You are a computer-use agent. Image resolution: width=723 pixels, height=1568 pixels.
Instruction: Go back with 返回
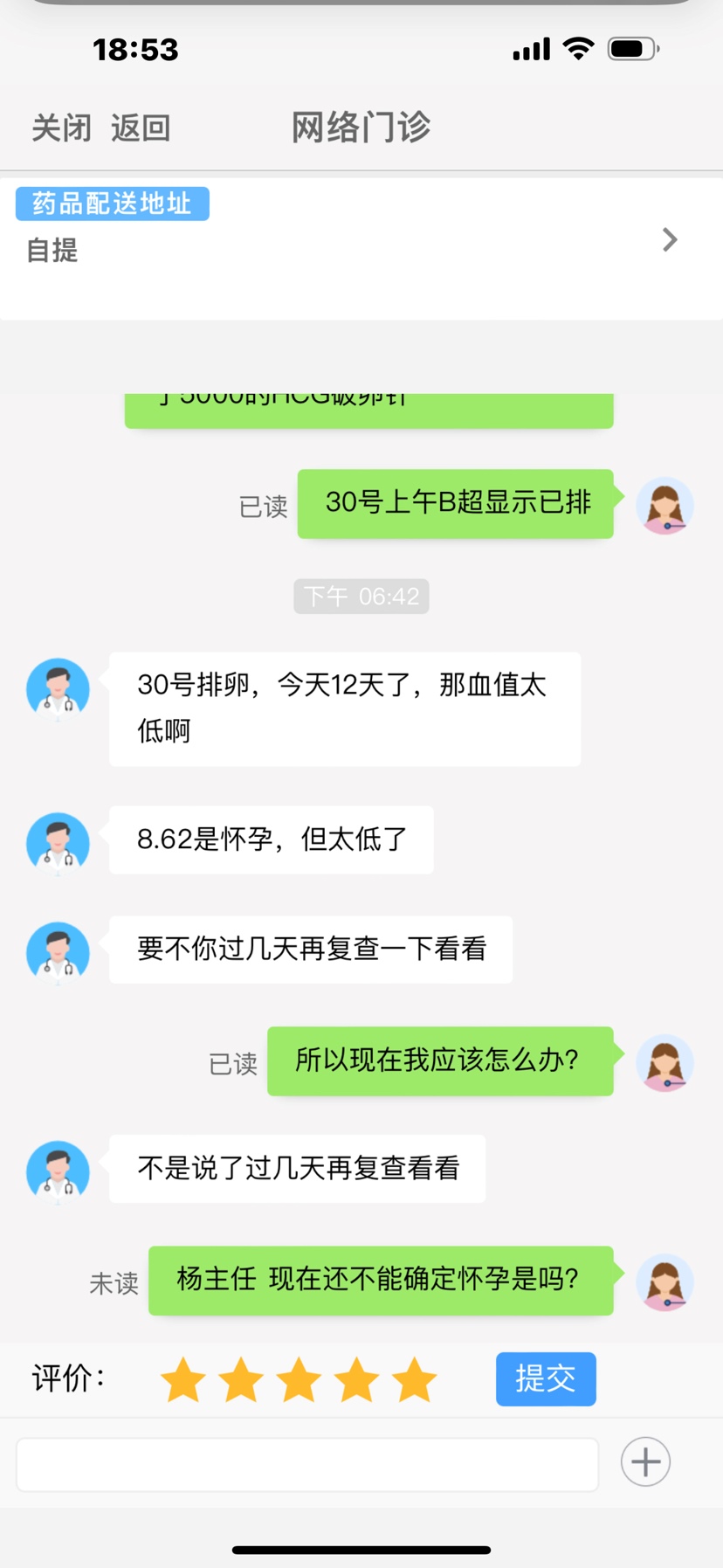tap(140, 128)
